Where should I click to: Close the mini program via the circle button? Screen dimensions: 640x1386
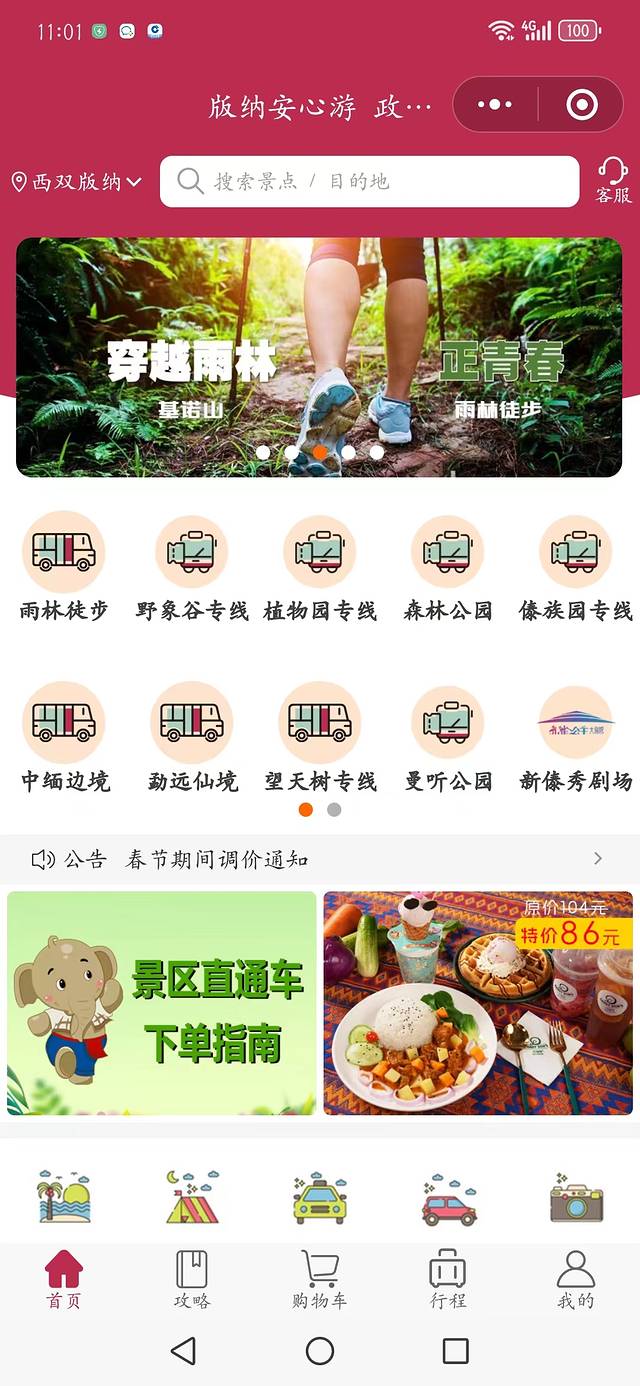point(581,105)
